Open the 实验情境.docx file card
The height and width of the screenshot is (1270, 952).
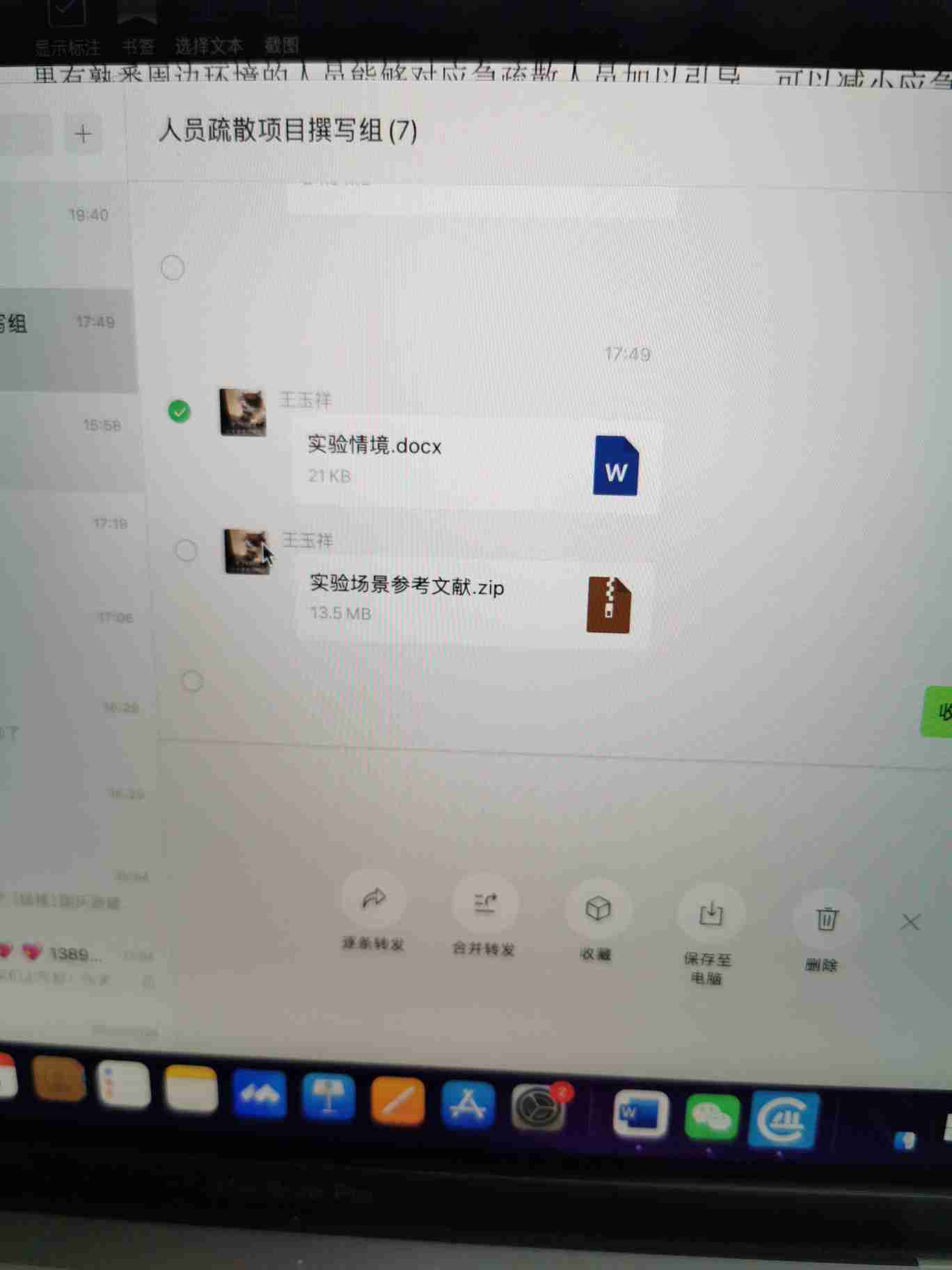[x=475, y=463]
